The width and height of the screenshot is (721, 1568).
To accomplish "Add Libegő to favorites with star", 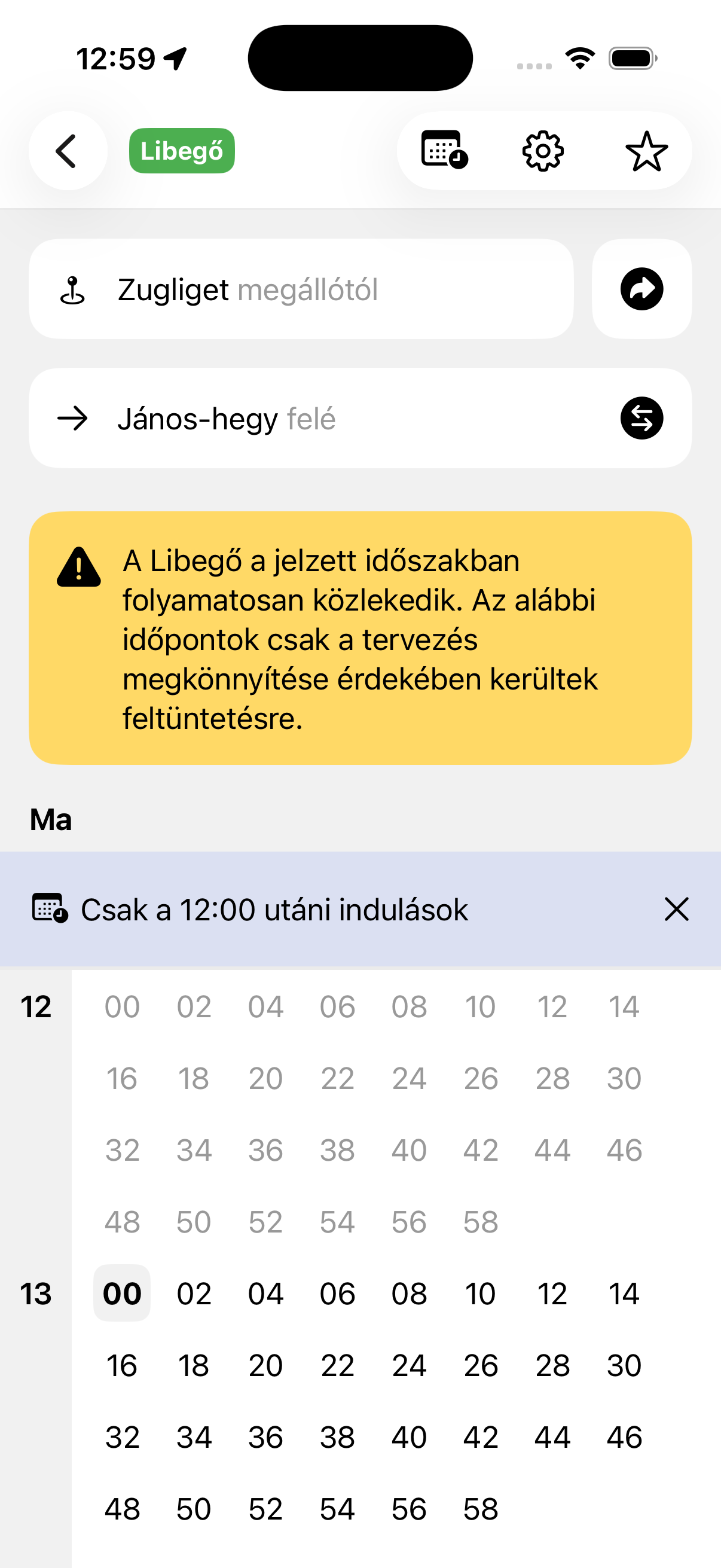I will [646, 151].
